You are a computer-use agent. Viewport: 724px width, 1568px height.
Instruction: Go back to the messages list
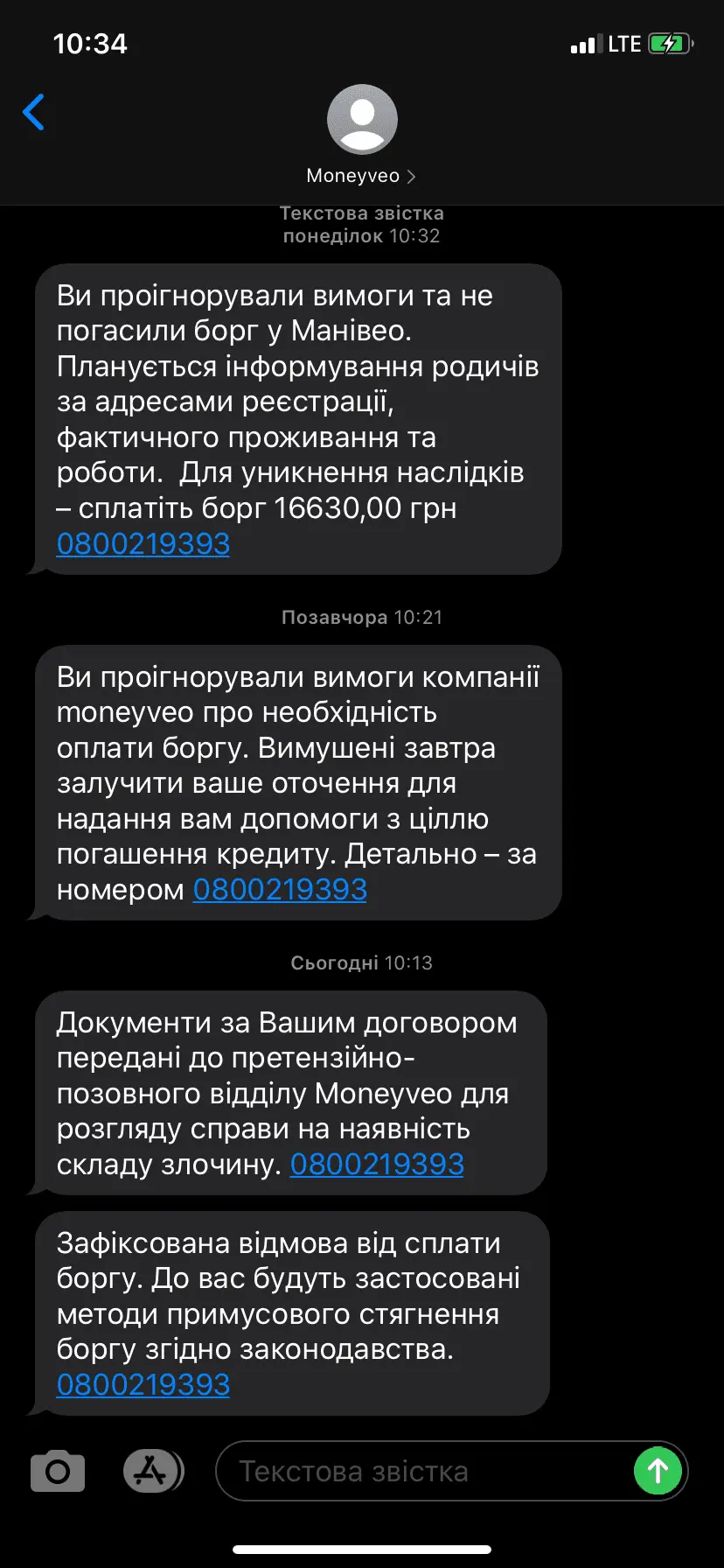tap(33, 112)
